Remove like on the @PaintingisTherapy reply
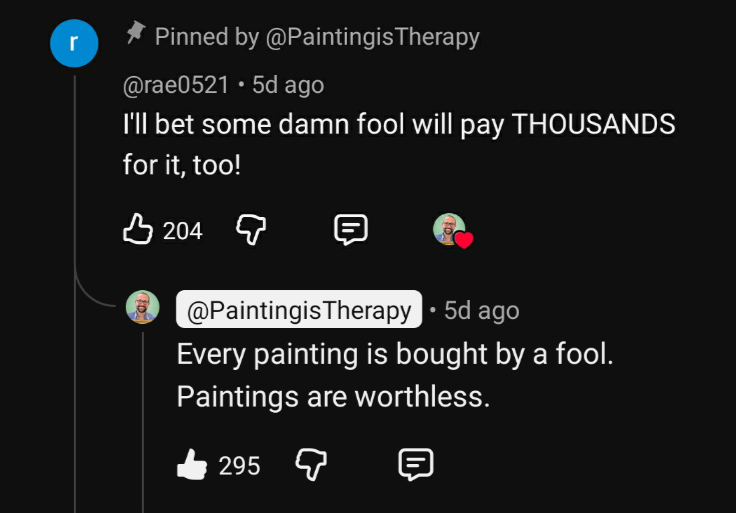 (x=192, y=465)
